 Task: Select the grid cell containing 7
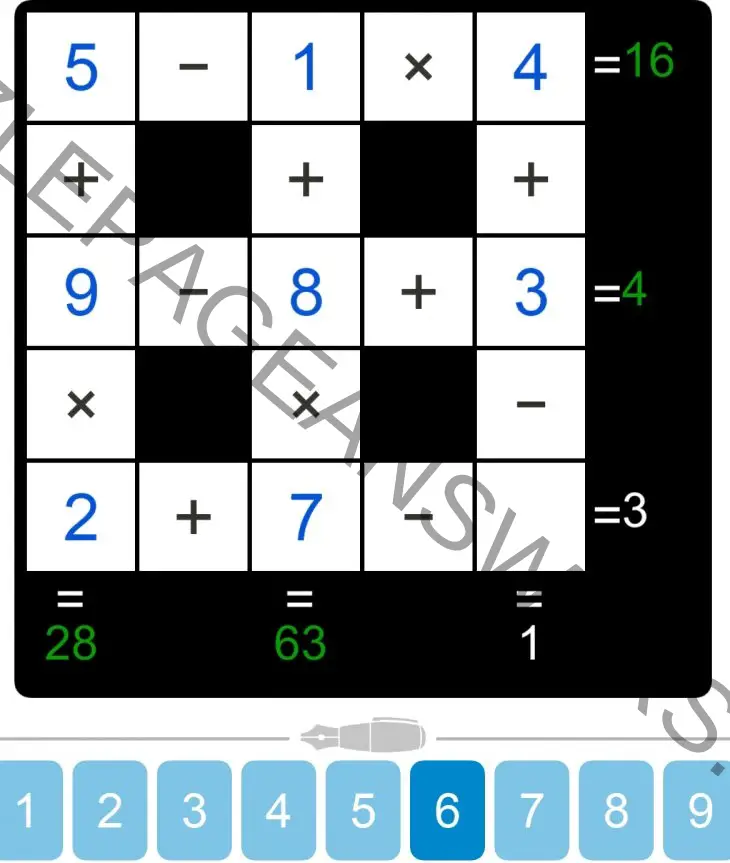click(x=306, y=517)
